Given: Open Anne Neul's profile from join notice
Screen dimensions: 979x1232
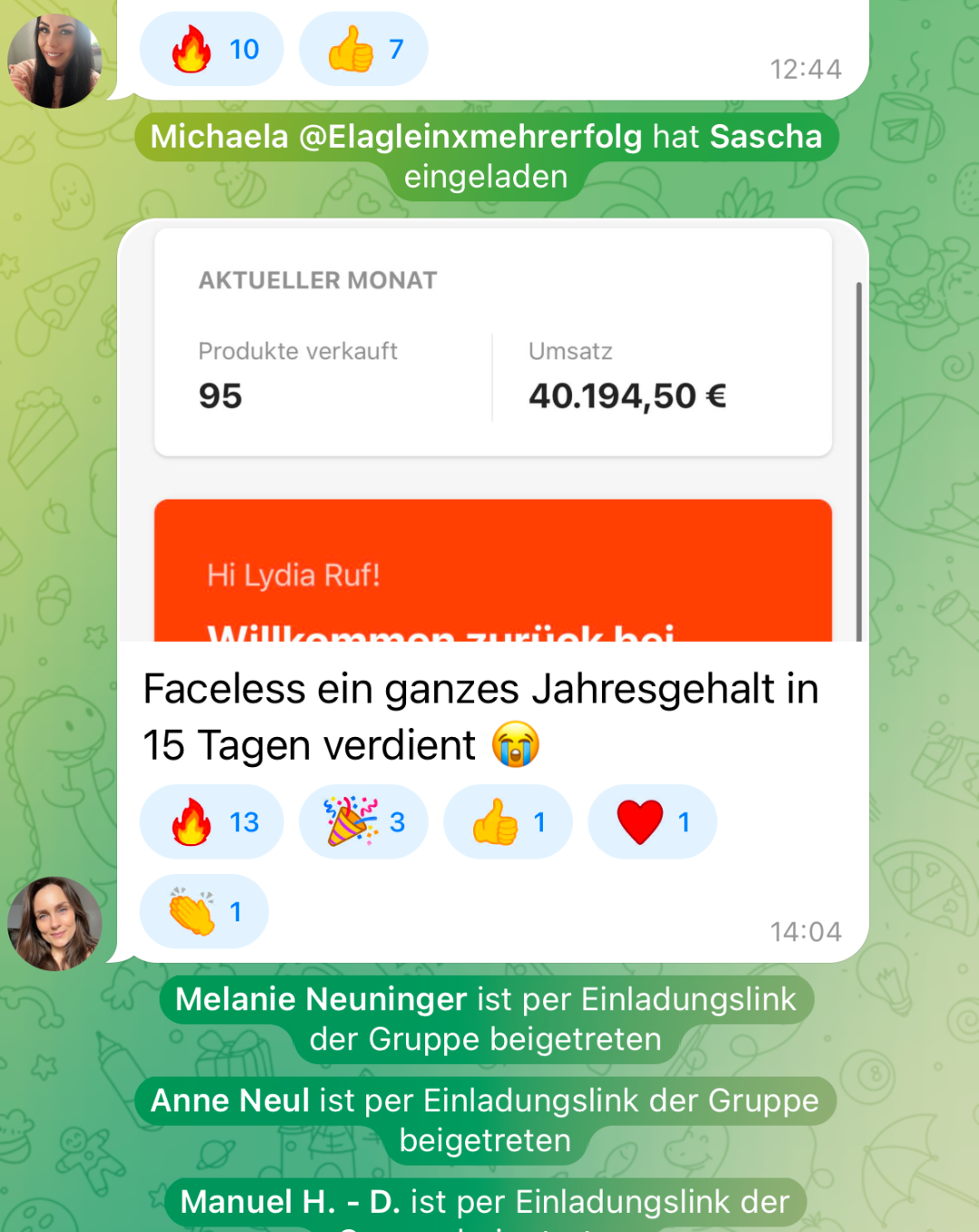Looking at the screenshot, I should [230, 1101].
